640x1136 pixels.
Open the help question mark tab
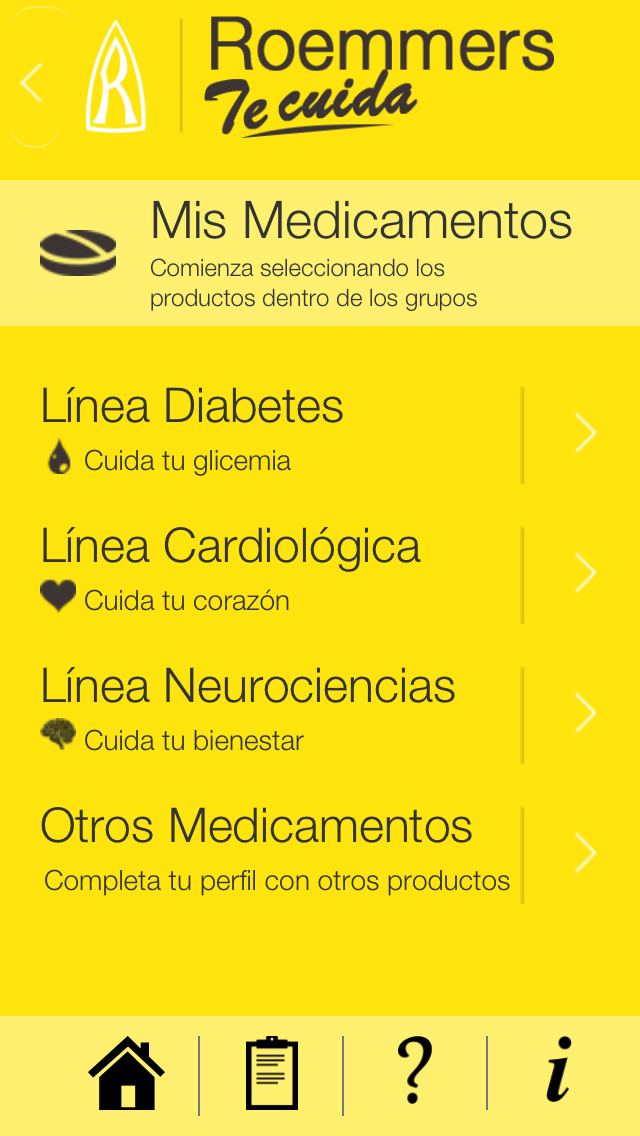[x=415, y=1071]
